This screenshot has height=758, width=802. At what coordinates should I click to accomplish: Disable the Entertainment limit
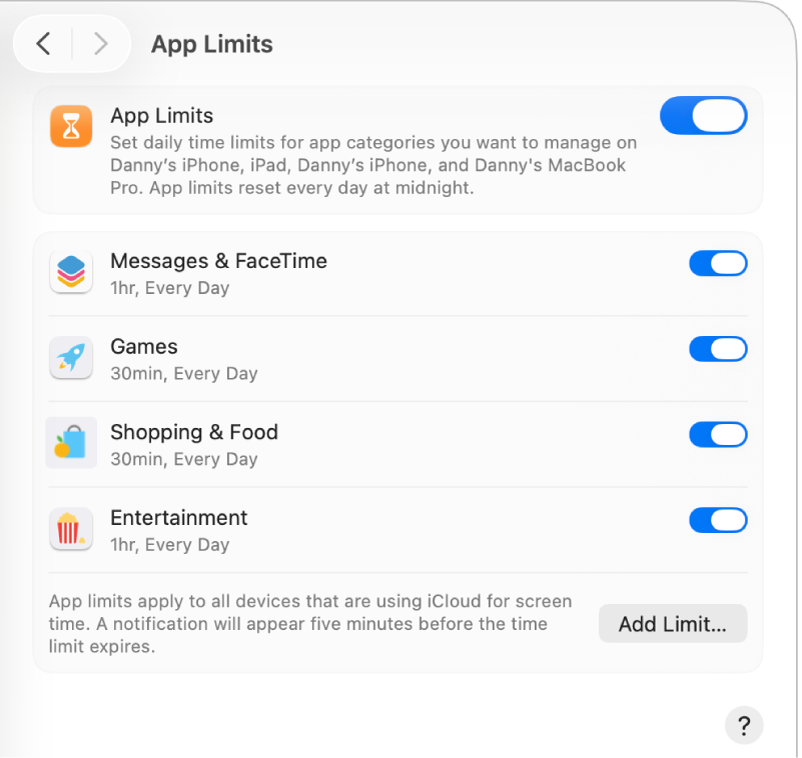pos(717,521)
